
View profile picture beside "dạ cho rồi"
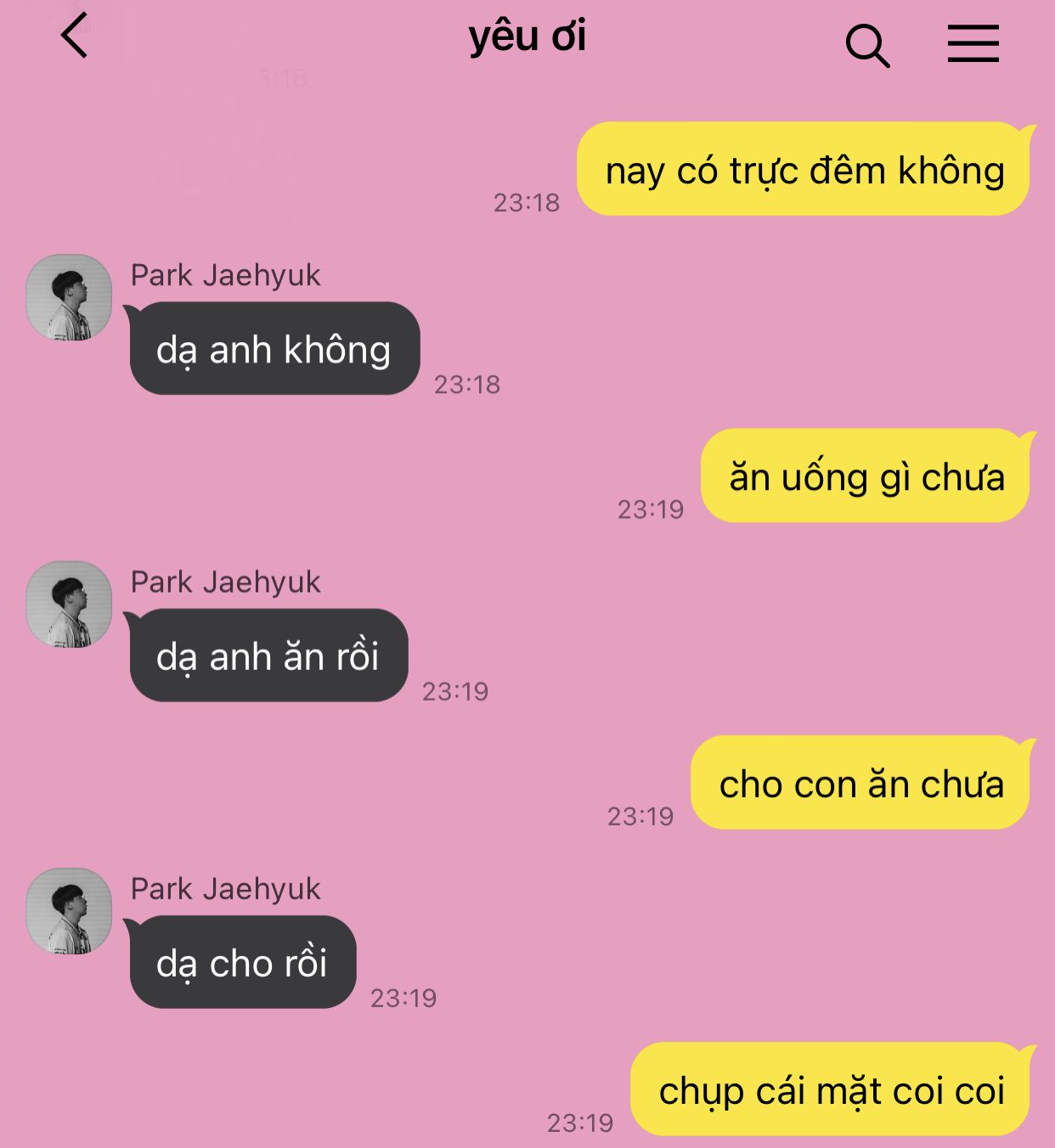69,910
